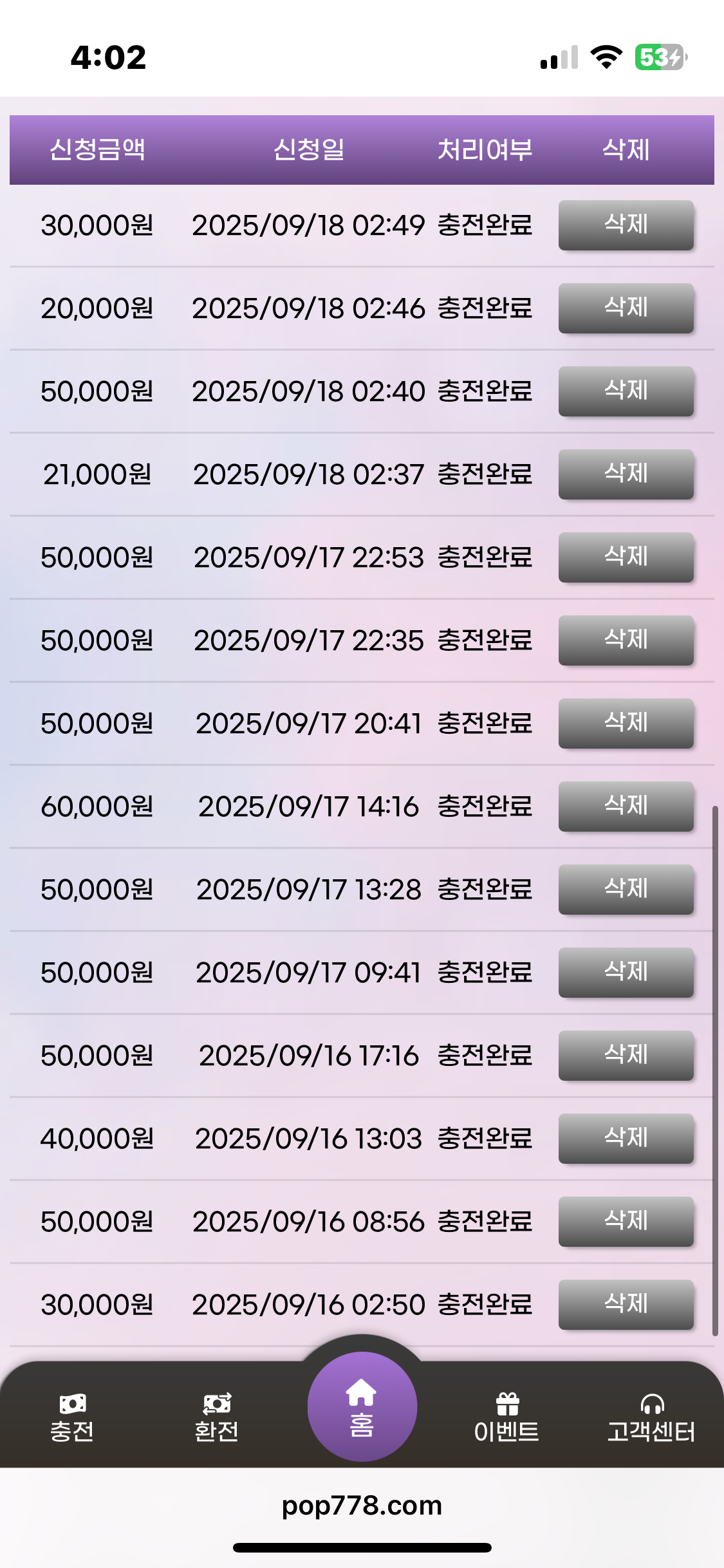Delete the 40,000원 entry from 09/16 13:03

point(626,1138)
